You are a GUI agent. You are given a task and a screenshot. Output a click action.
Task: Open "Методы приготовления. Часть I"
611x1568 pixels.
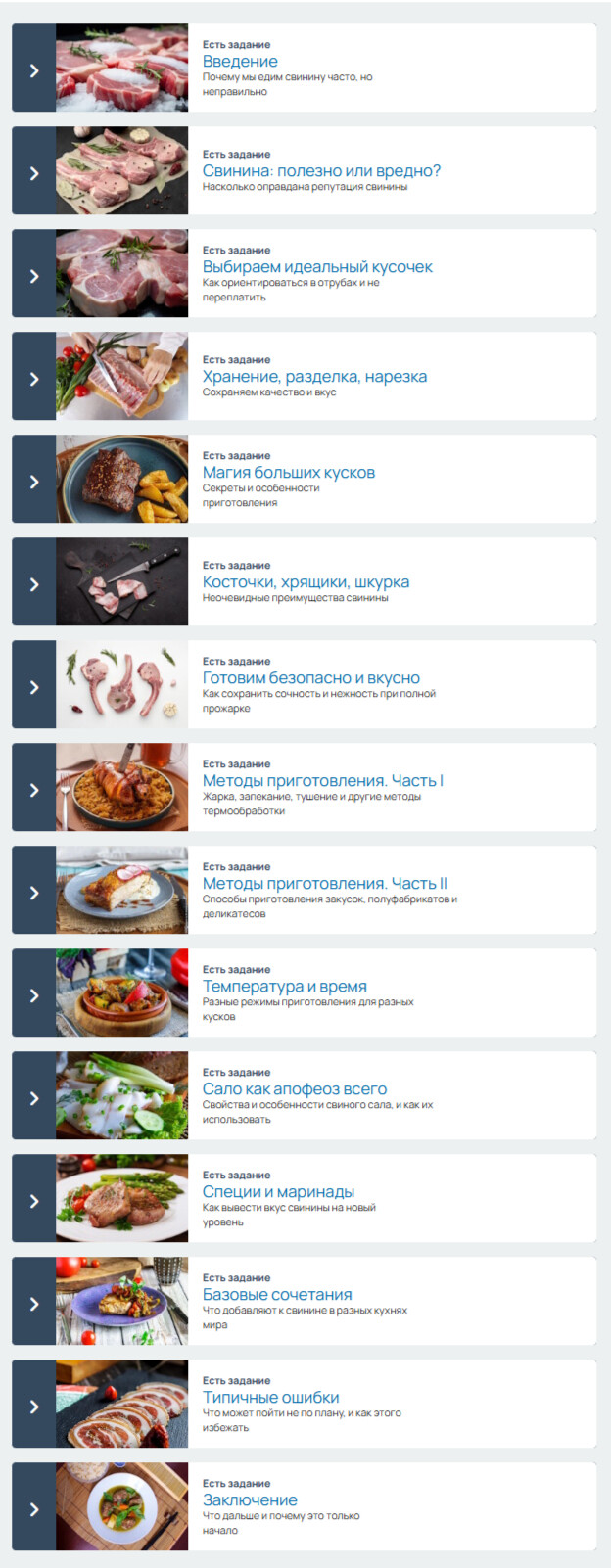coord(322,781)
